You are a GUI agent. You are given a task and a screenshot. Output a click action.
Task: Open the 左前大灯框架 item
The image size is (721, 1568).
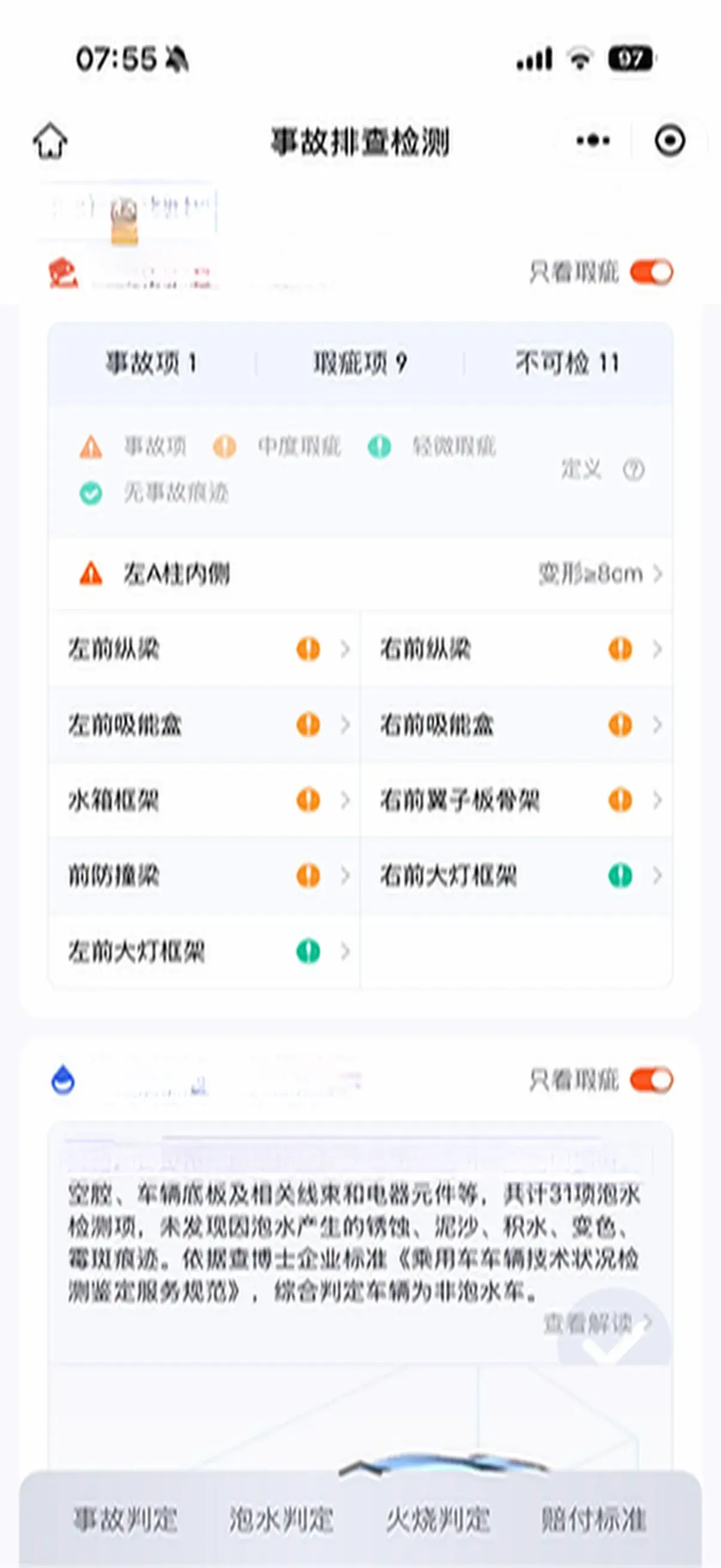pos(204,951)
